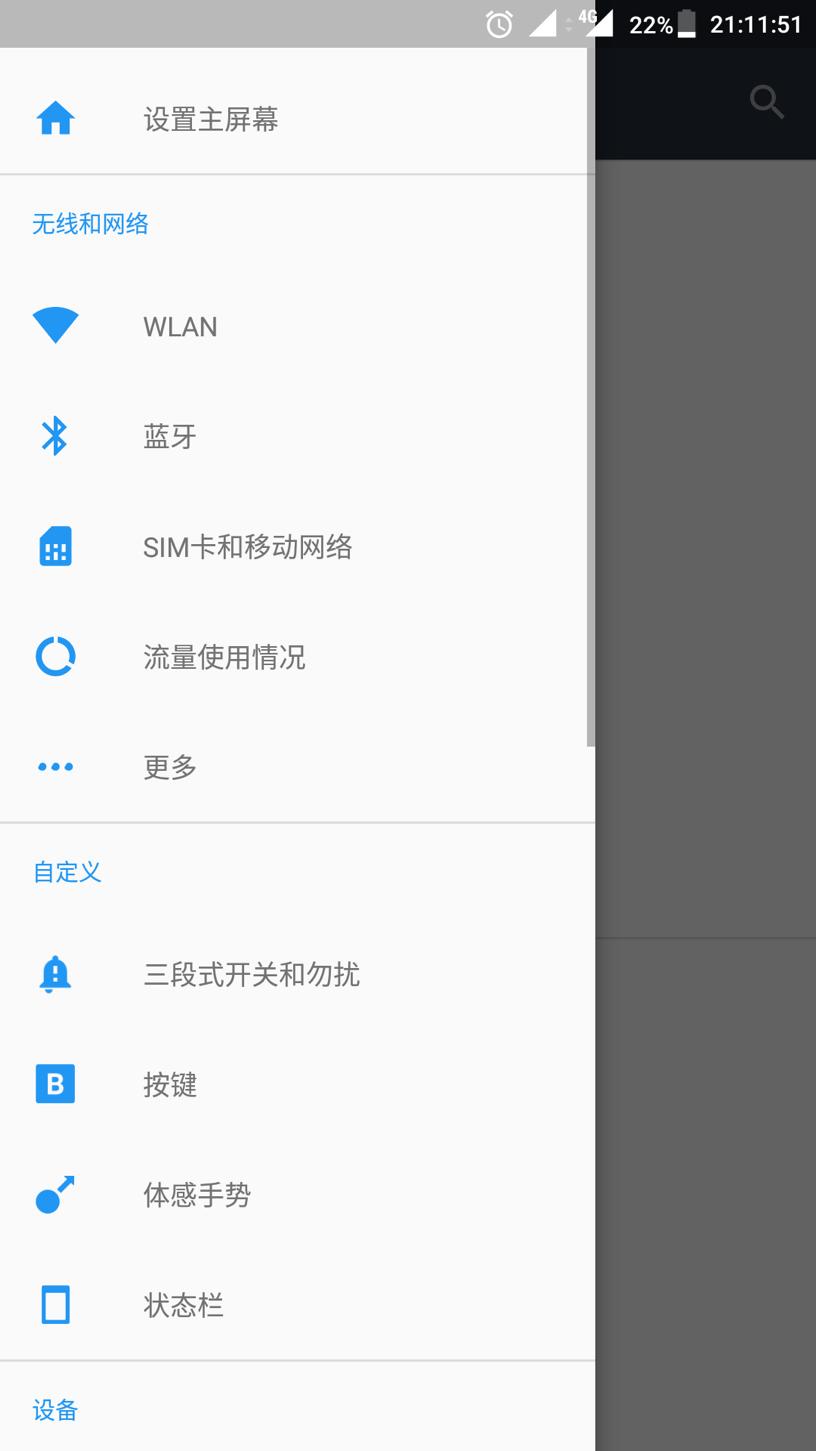Open the WLAN settings entry
This screenshot has width=816, height=1451.
pos(180,326)
